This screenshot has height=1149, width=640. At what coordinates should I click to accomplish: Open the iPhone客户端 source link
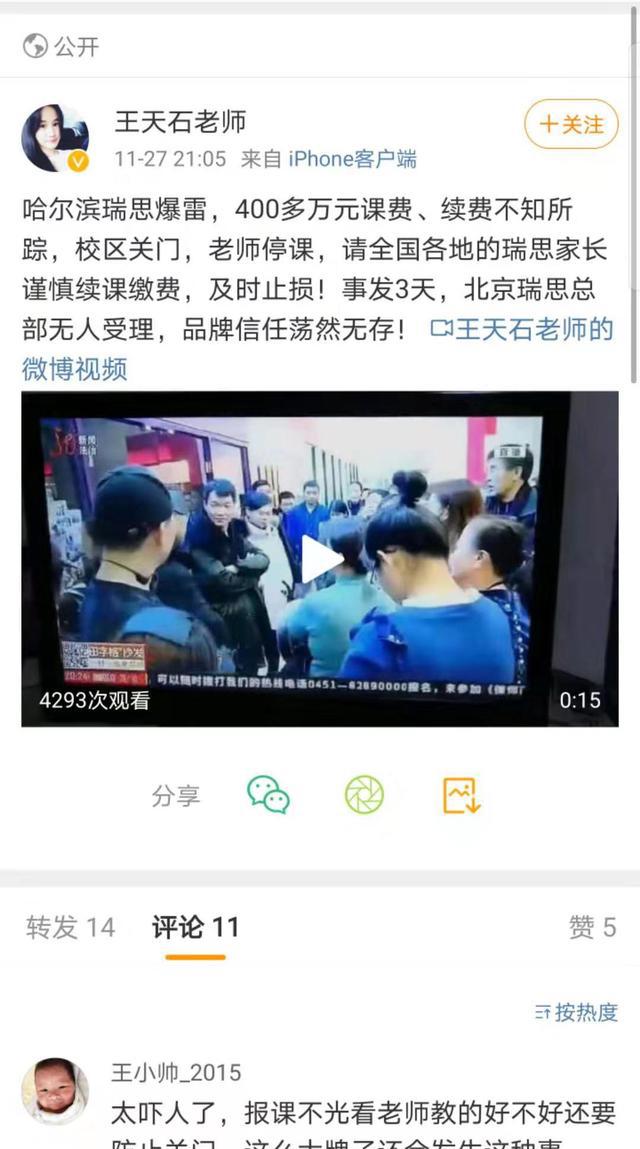coord(352,159)
